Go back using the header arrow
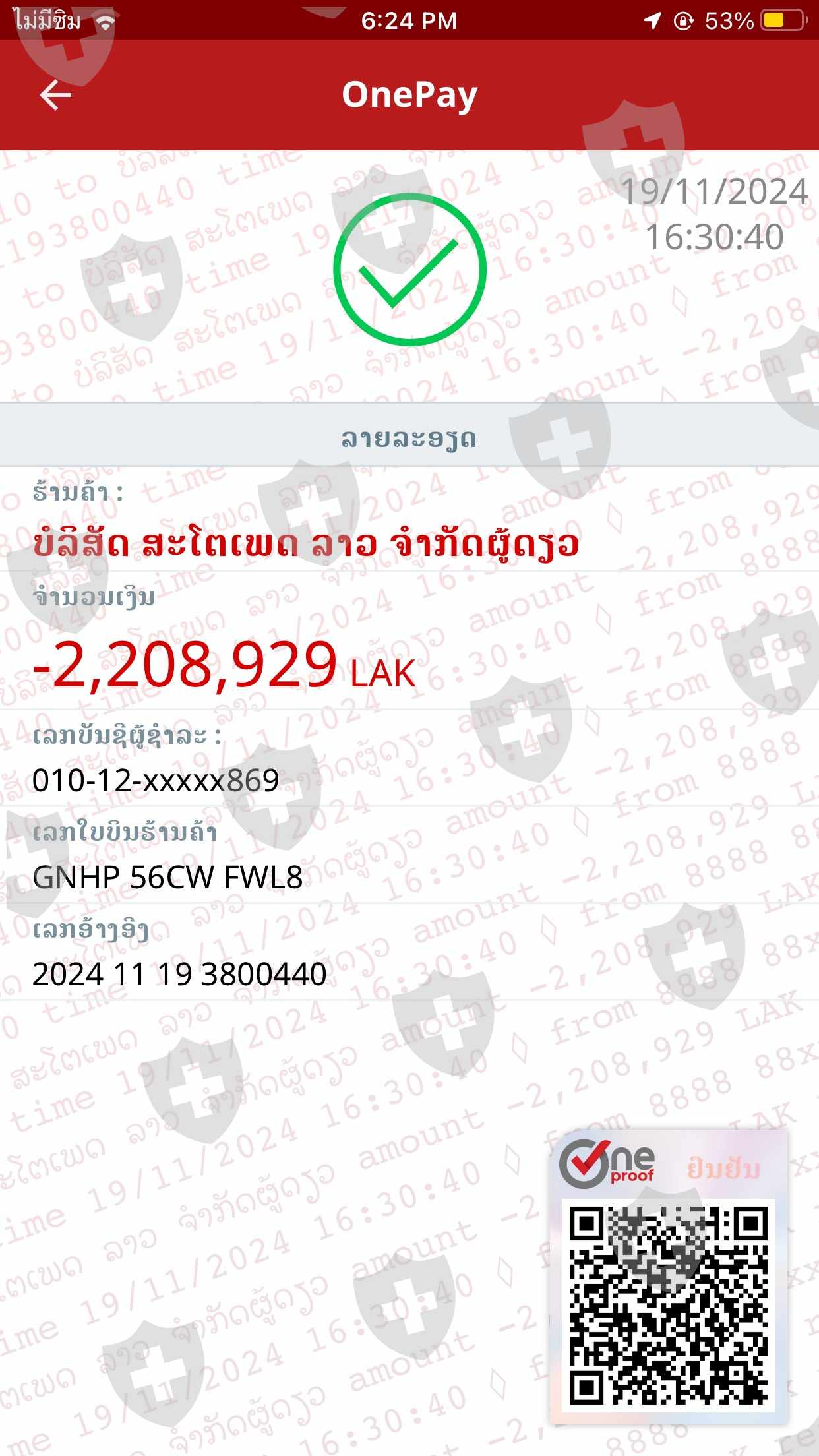The image size is (819, 1456). pyautogui.click(x=55, y=96)
